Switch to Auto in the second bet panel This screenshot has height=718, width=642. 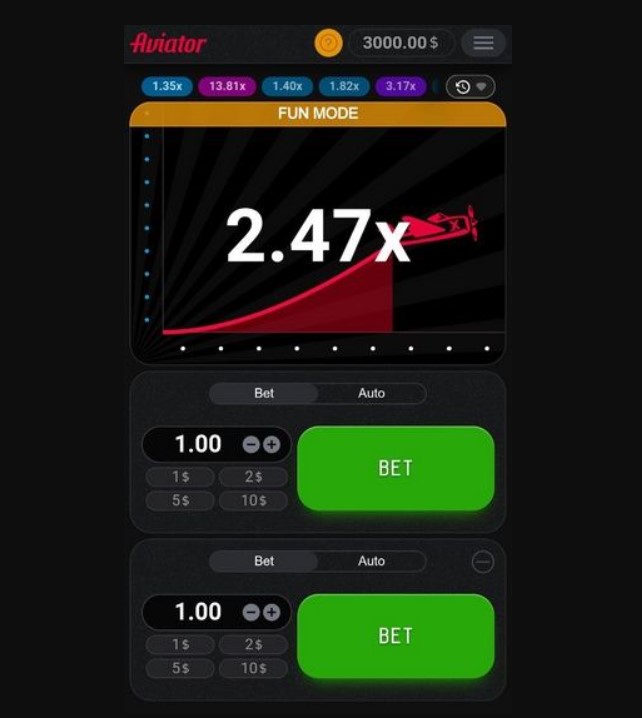tap(371, 561)
